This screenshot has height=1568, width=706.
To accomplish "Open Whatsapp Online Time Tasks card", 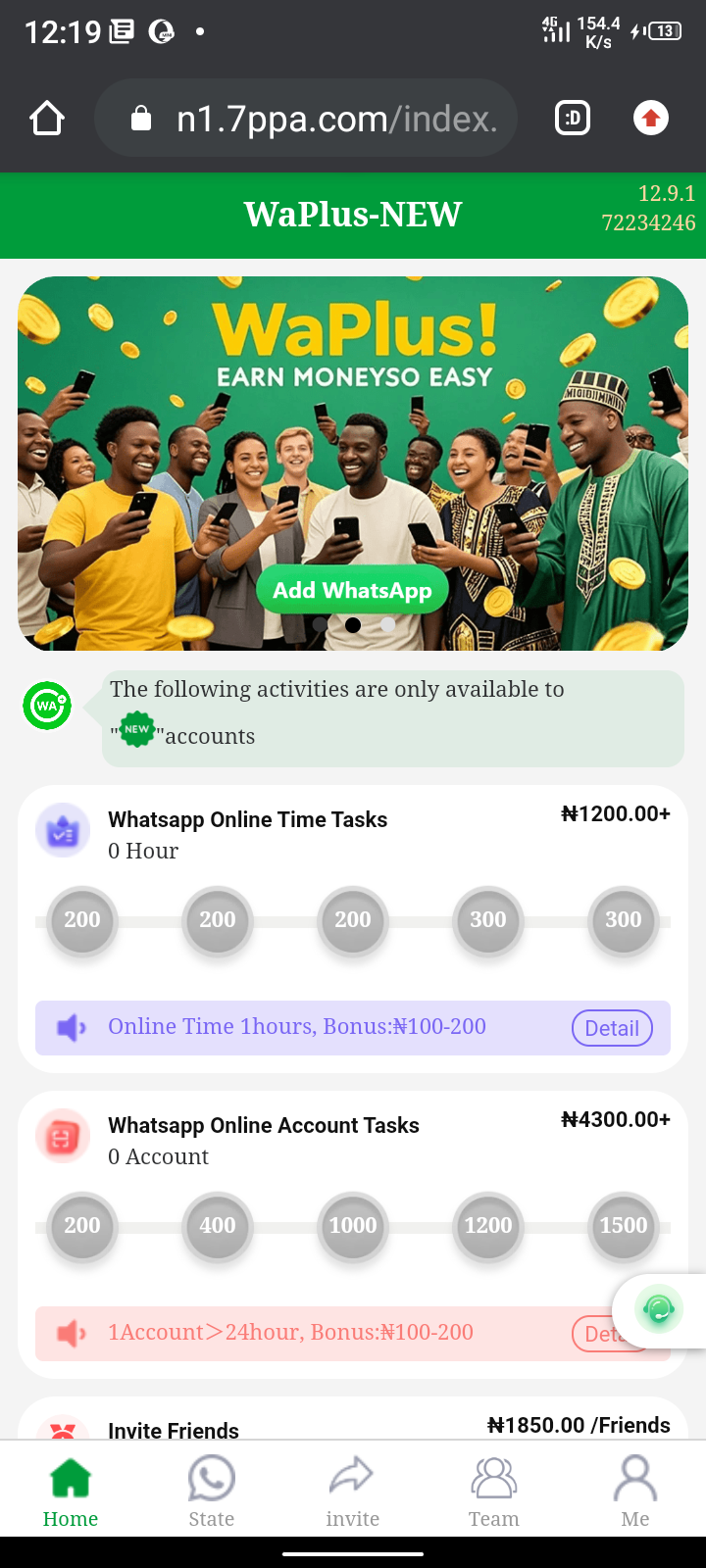I will [247, 820].
